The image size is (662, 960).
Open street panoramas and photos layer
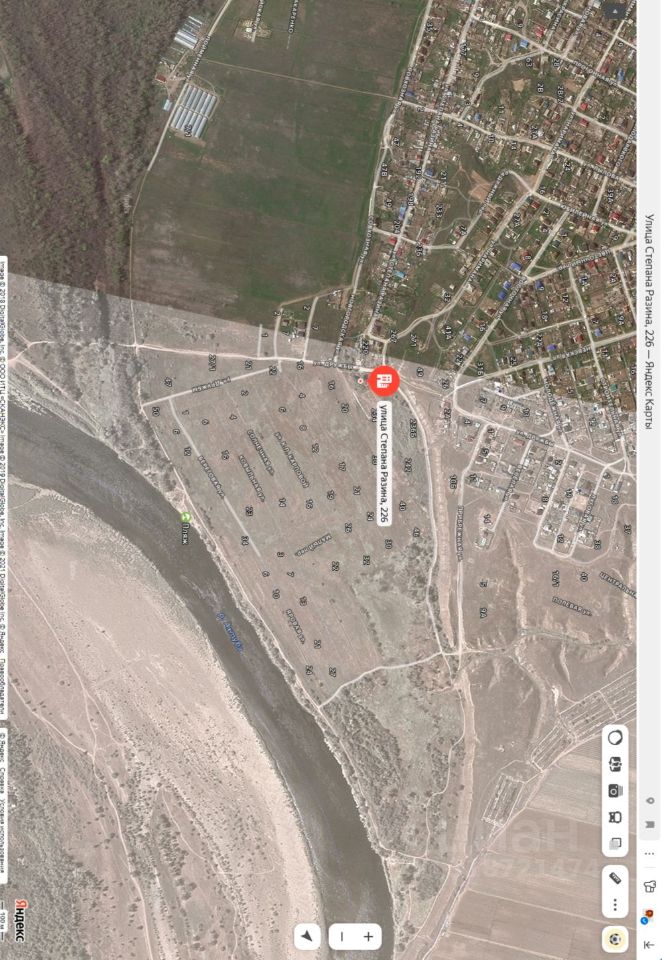click(615, 791)
